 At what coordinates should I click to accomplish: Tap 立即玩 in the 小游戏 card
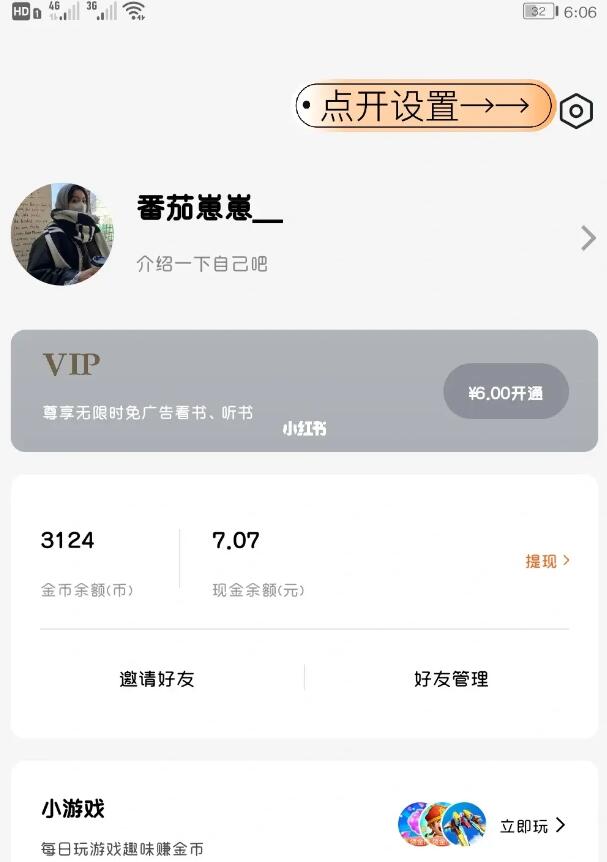tap(532, 825)
